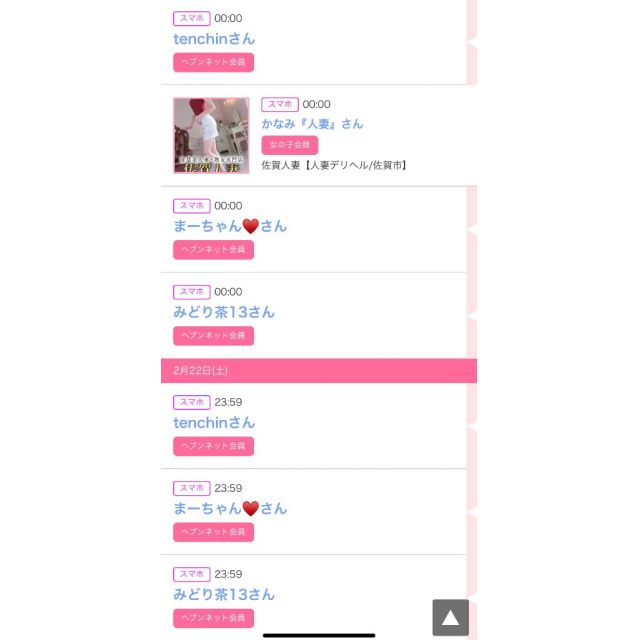The image size is (640, 640).
Task: View まーちゃん❤さん's profile from the 23:59 entry
Action: click(229, 508)
